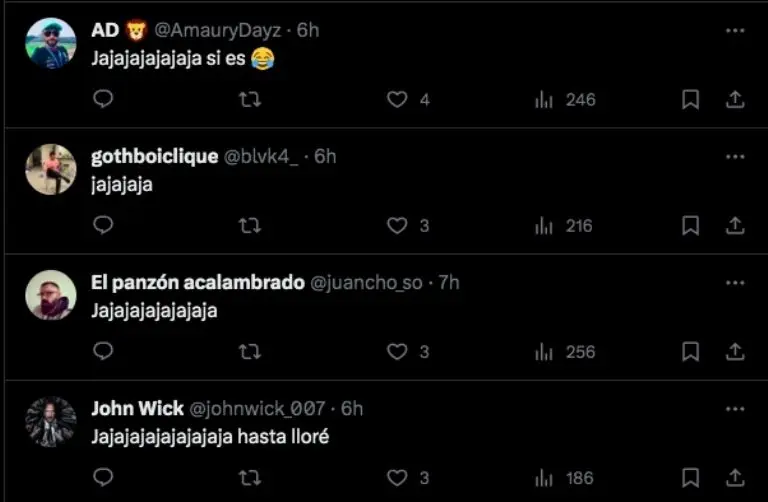Repost El panzón acalambrado's reply
This screenshot has height=502, width=768.
(x=250, y=351)
